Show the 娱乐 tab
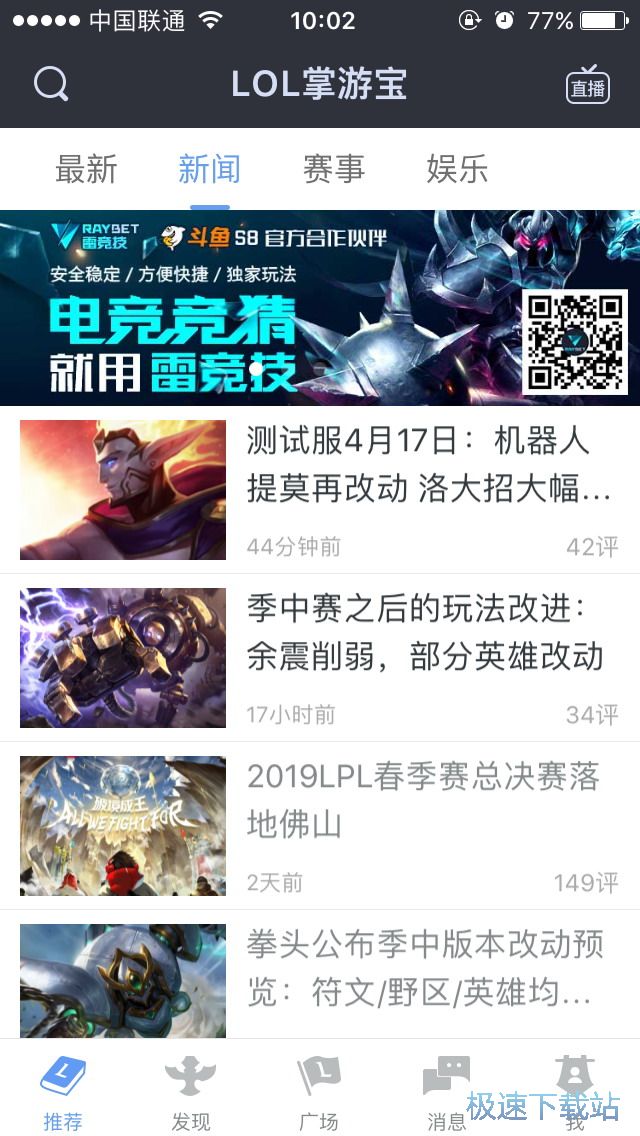640x1136 pixels. click(457, 169)
